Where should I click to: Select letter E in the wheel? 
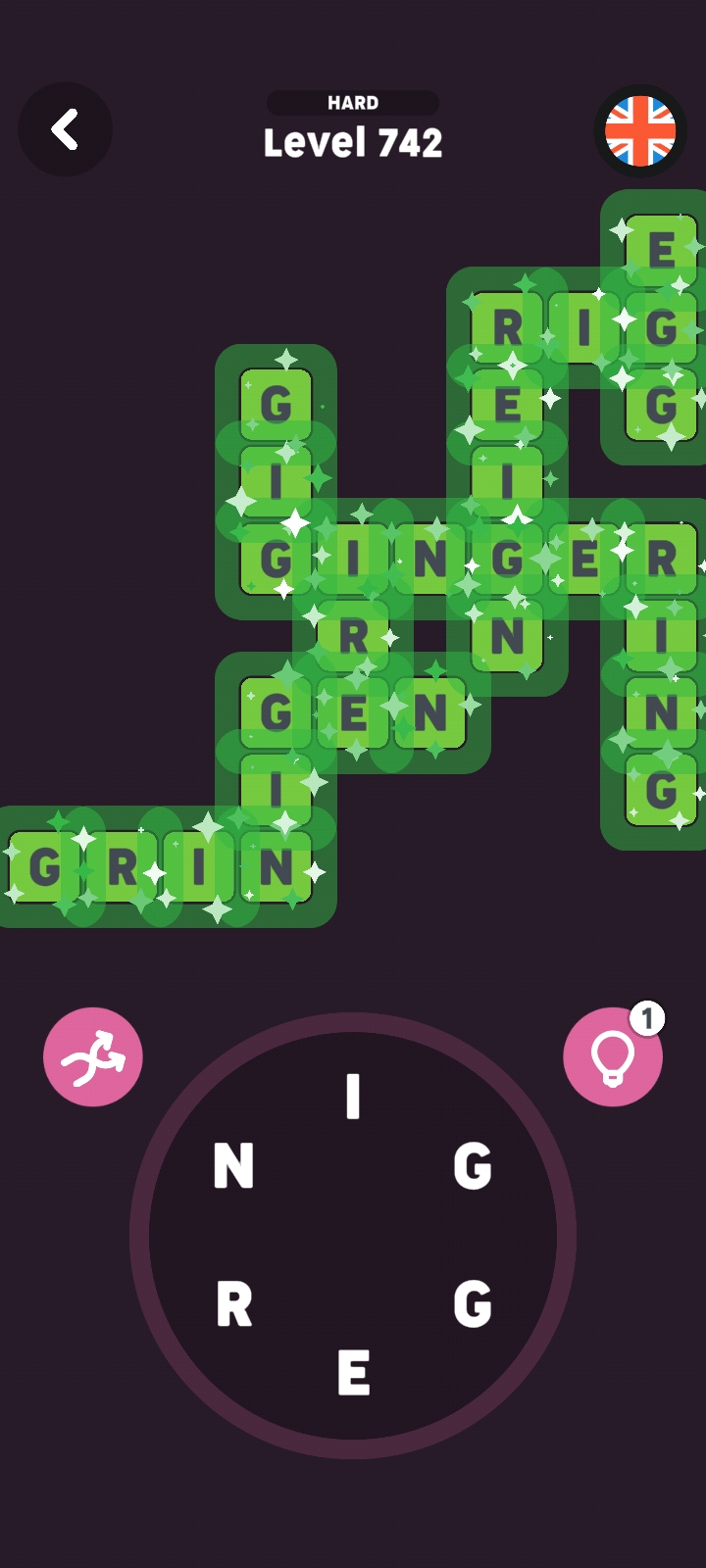(x=353, y=1373)
